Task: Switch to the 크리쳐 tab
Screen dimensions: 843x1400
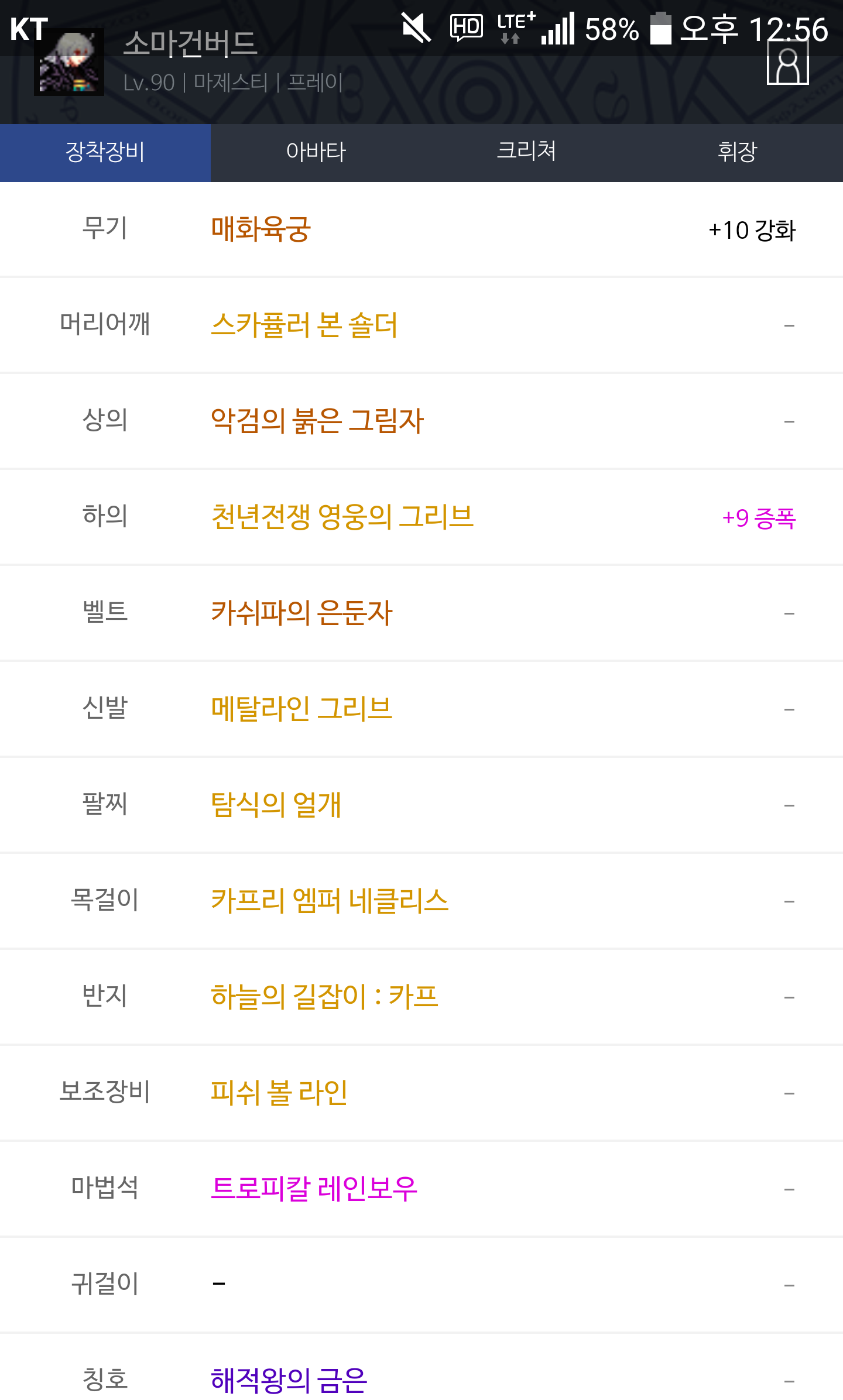Action: point(527,152)
